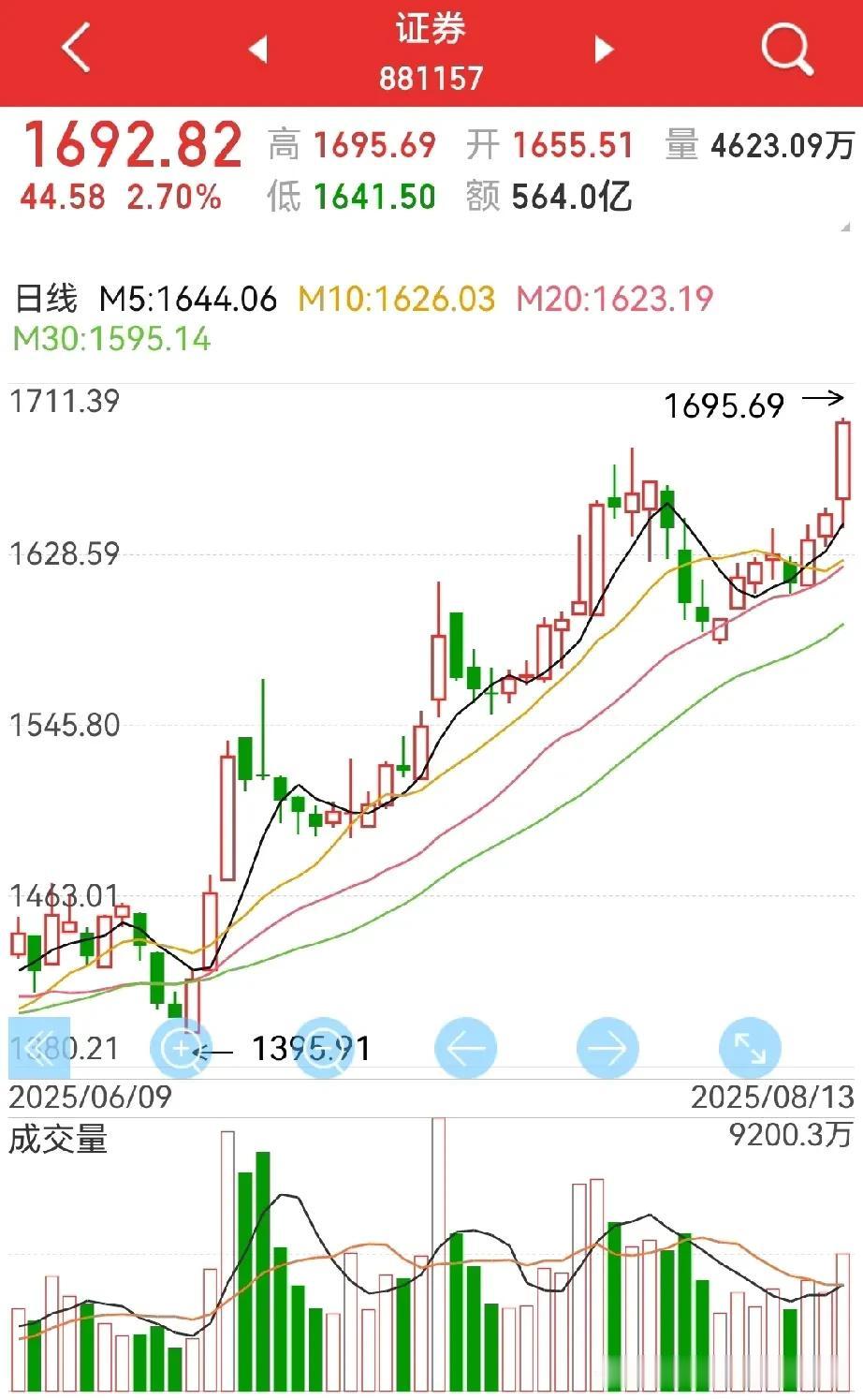
Task: Tap the double left arrow chart button
Action: click(x=39, y=1048)
